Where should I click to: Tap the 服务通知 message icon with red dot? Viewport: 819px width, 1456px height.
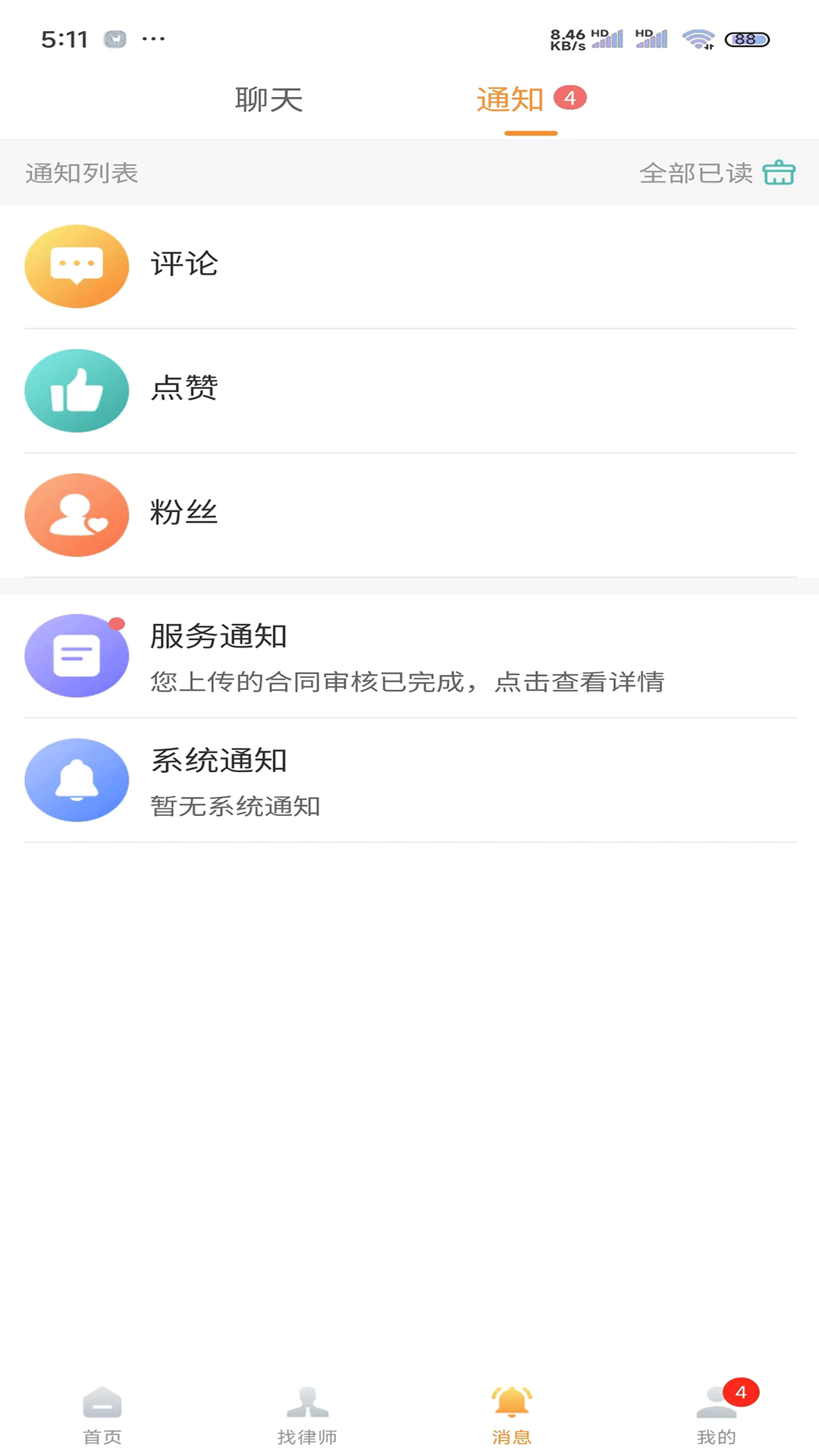point(76,655)
